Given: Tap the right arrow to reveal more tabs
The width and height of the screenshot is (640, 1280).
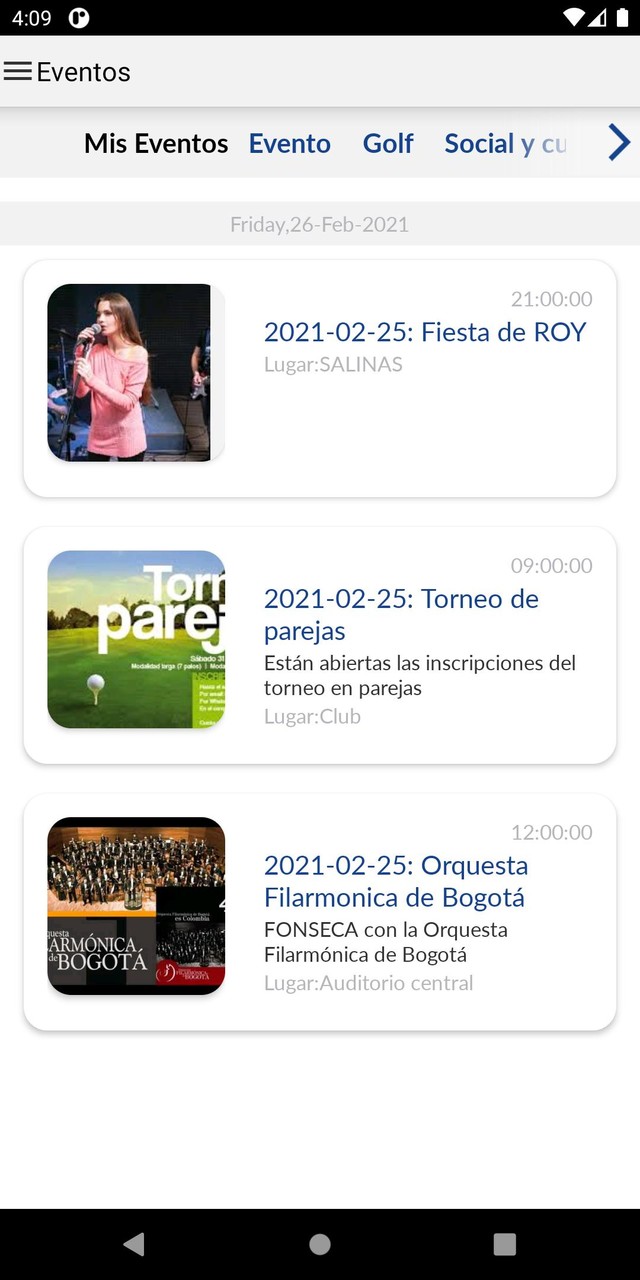Looking at the screenshot, I should click(619, 143).
